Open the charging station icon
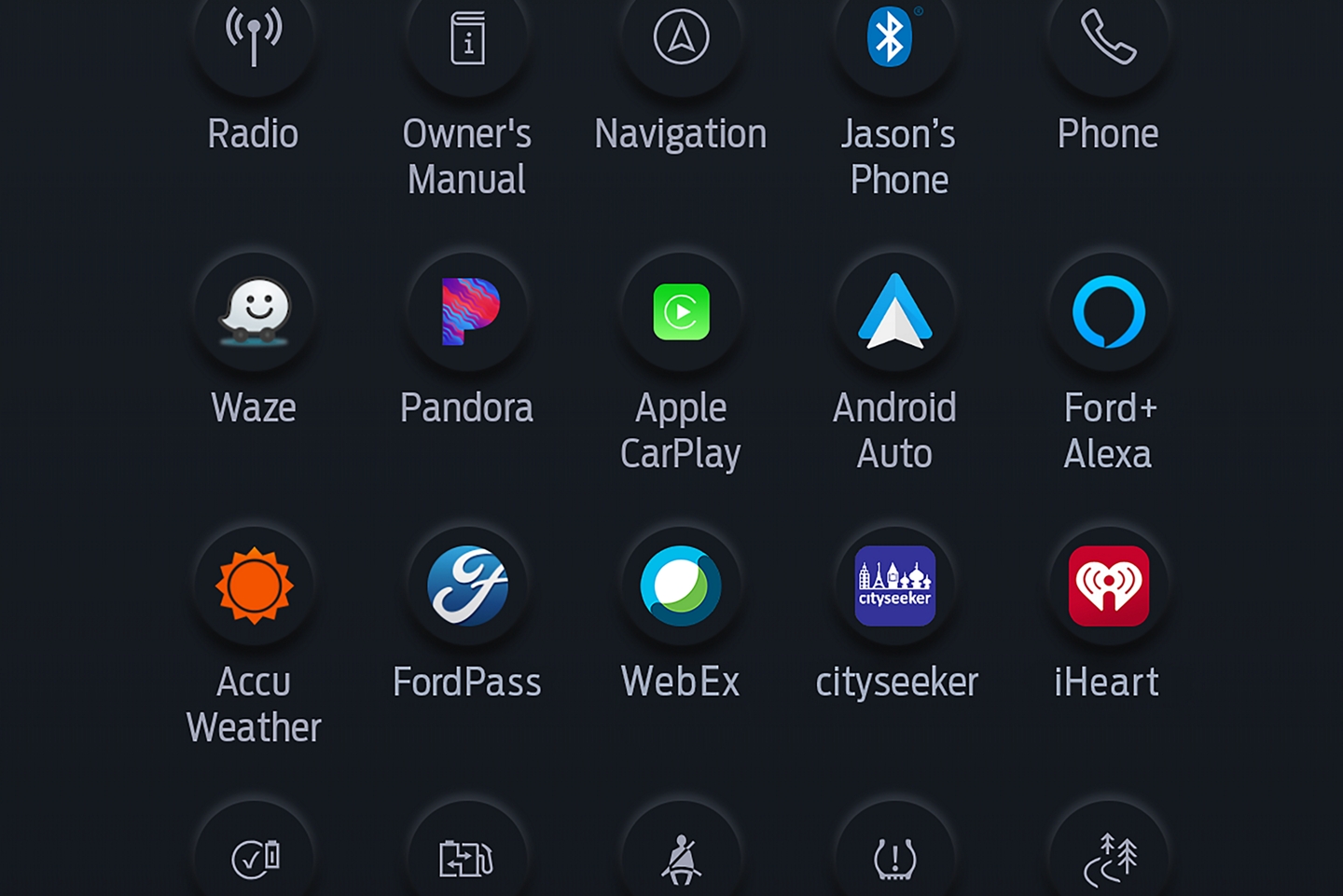The height and width of the screenshot is (896, 1343). [467, 859]
